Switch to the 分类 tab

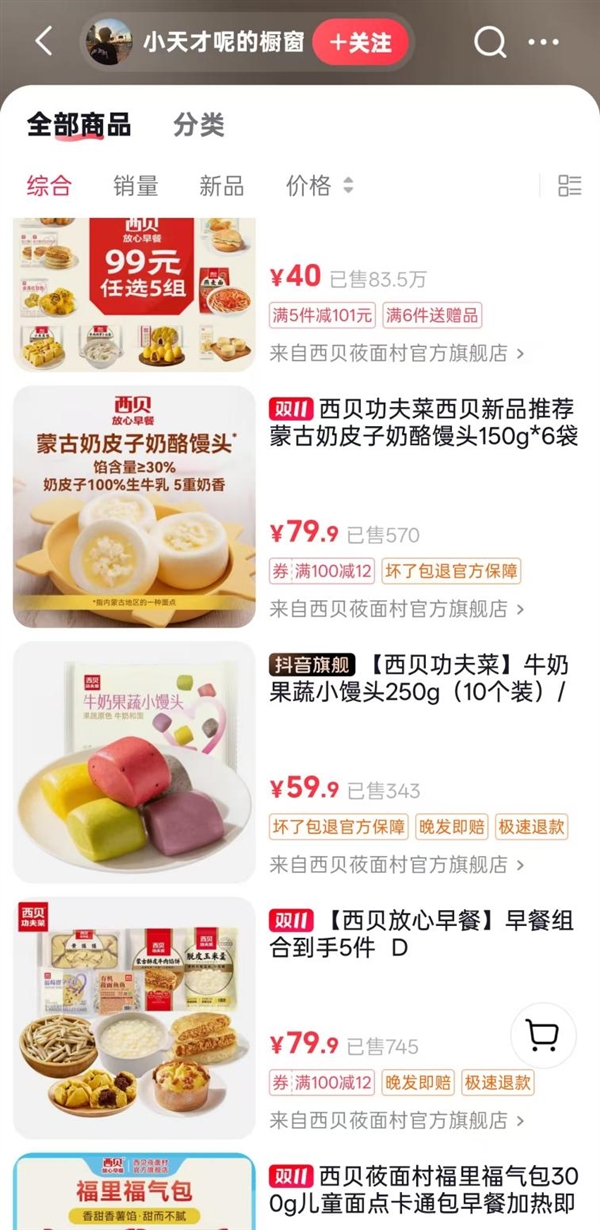pyautogui.click(x=198, y=125)
